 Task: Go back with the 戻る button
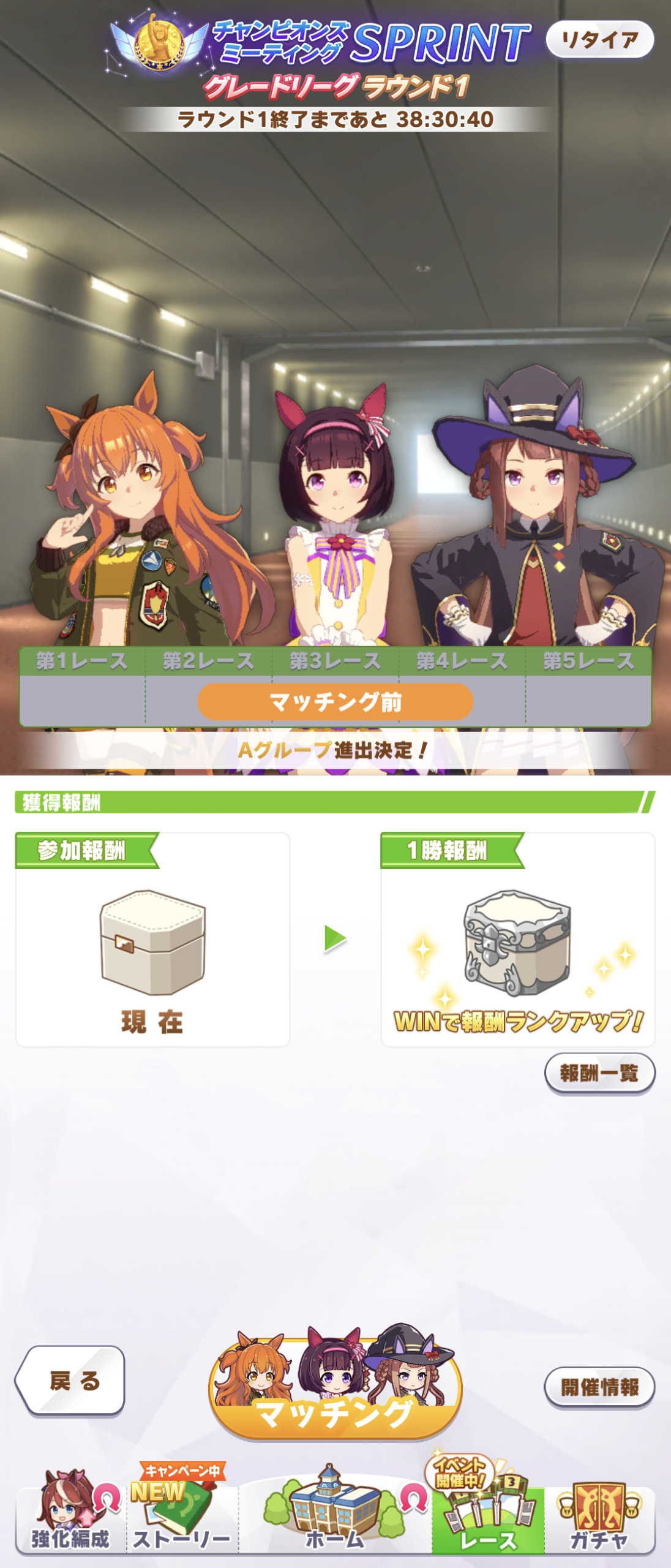[x=72, y=1381]
